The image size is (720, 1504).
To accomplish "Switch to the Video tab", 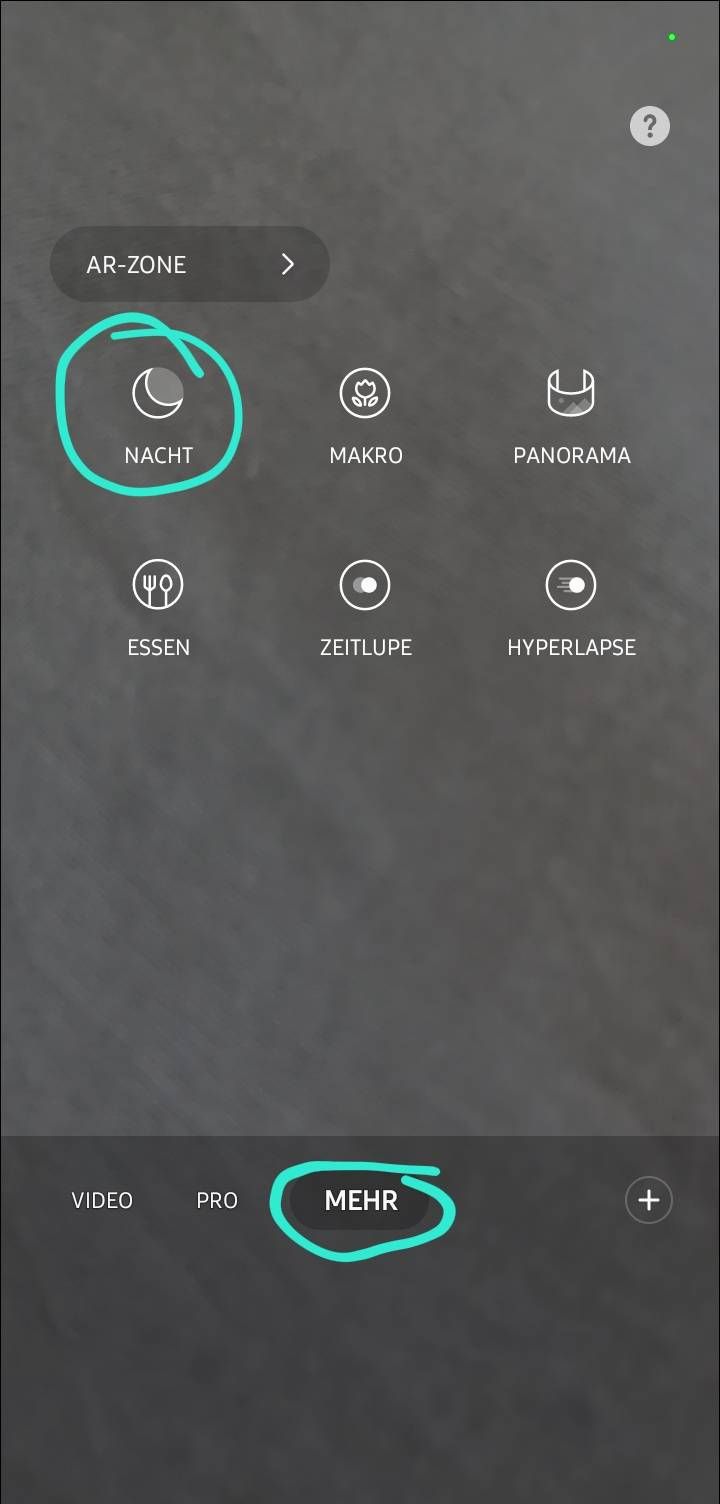I will pyautogui.click(x=102, y=1200).
